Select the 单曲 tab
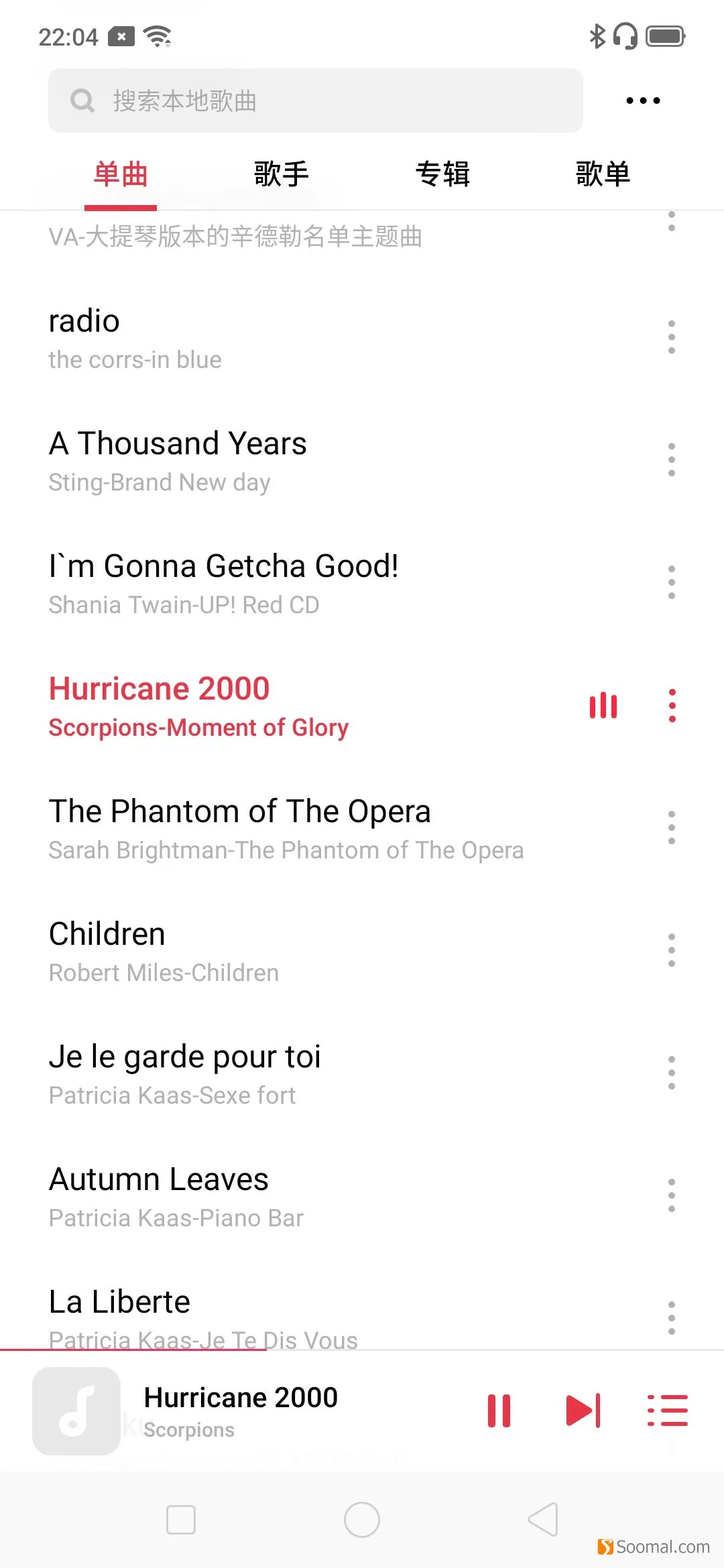The image size is (724, 1568). point(121,174)
